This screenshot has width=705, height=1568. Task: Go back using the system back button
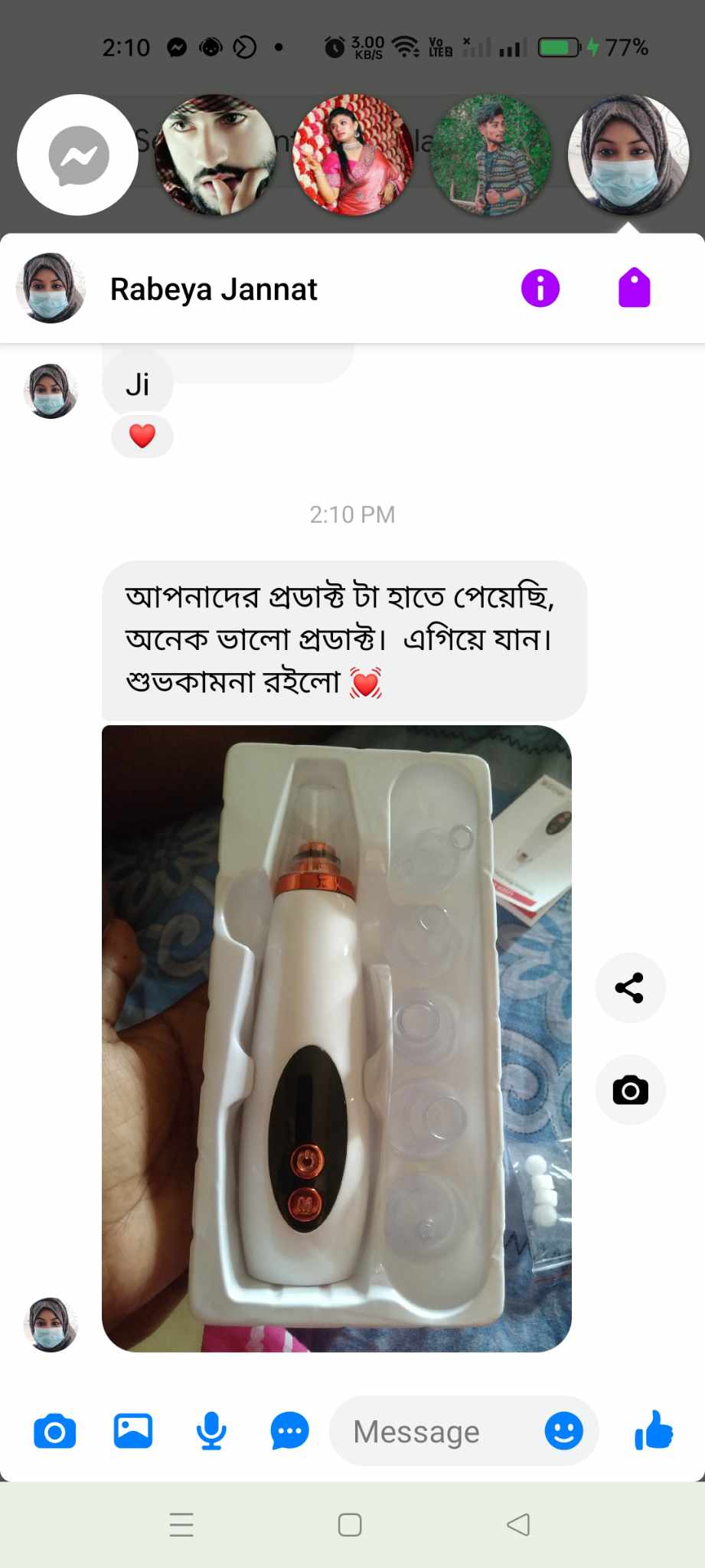click(518, 1524)
